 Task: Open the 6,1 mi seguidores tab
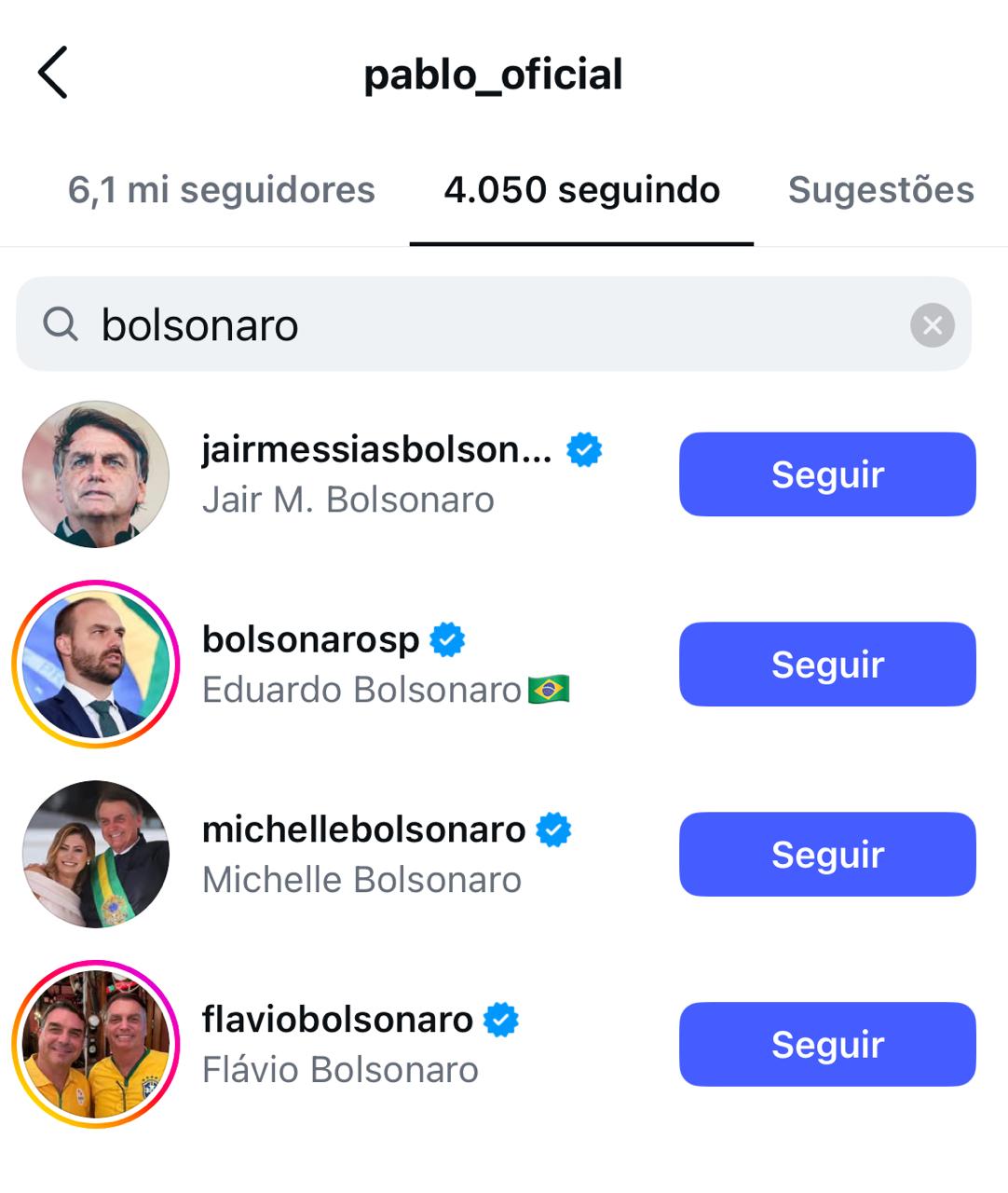point(220,189)
